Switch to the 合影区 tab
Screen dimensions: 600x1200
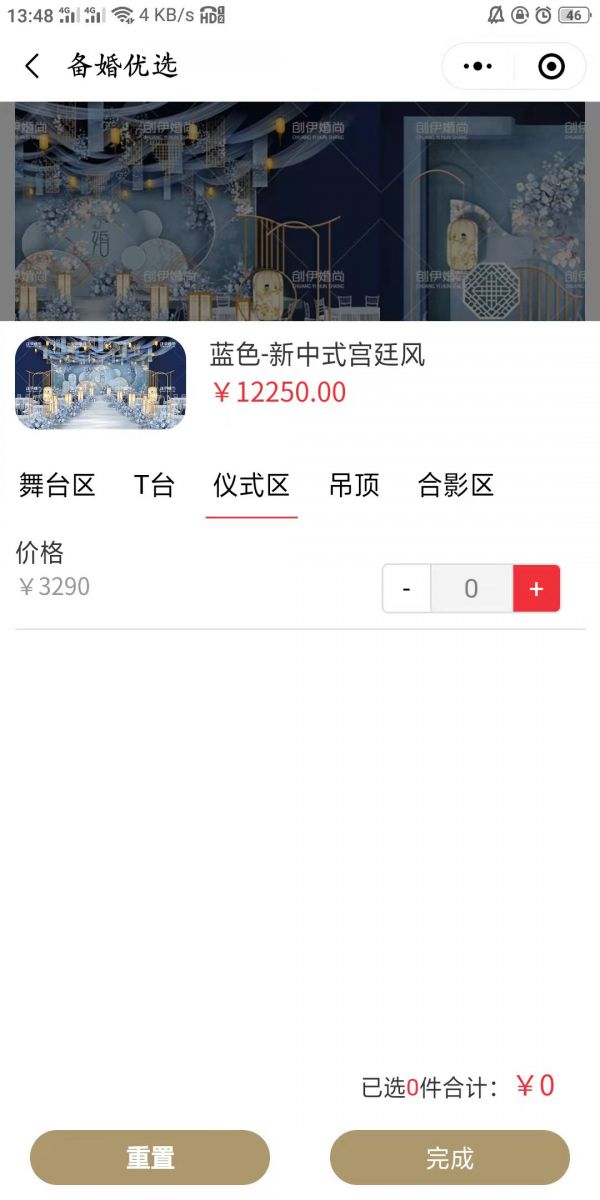(456, 486)
